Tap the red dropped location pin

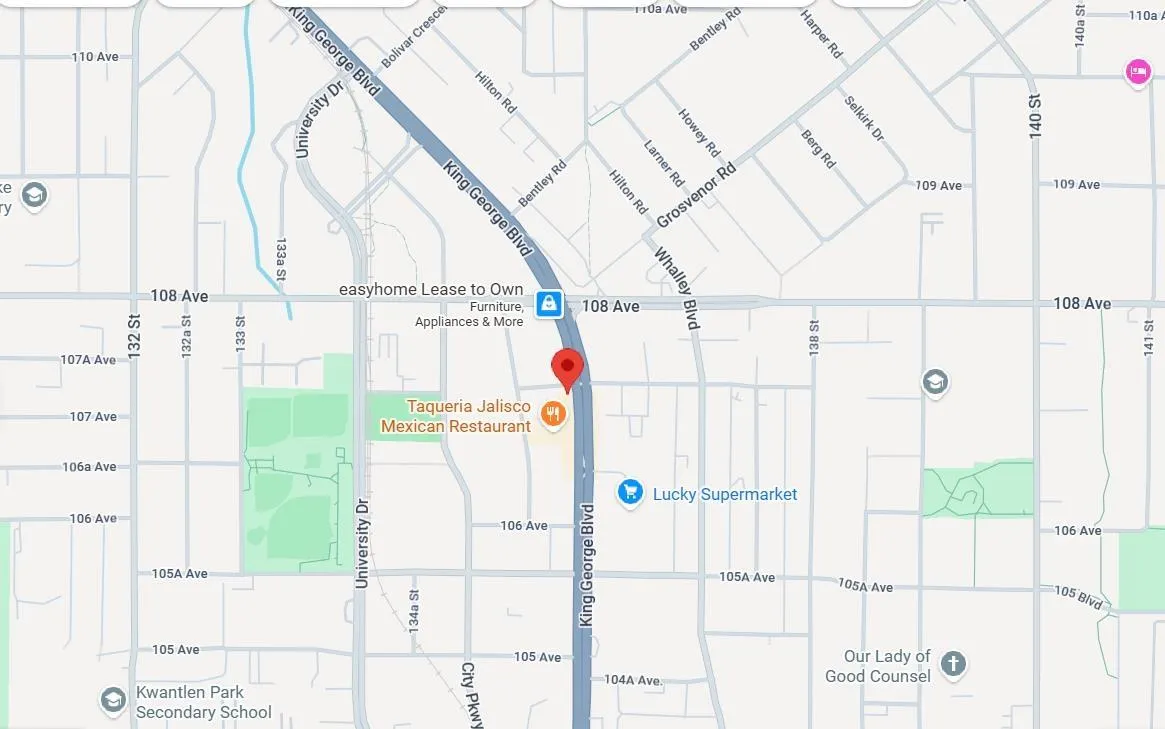567,368
